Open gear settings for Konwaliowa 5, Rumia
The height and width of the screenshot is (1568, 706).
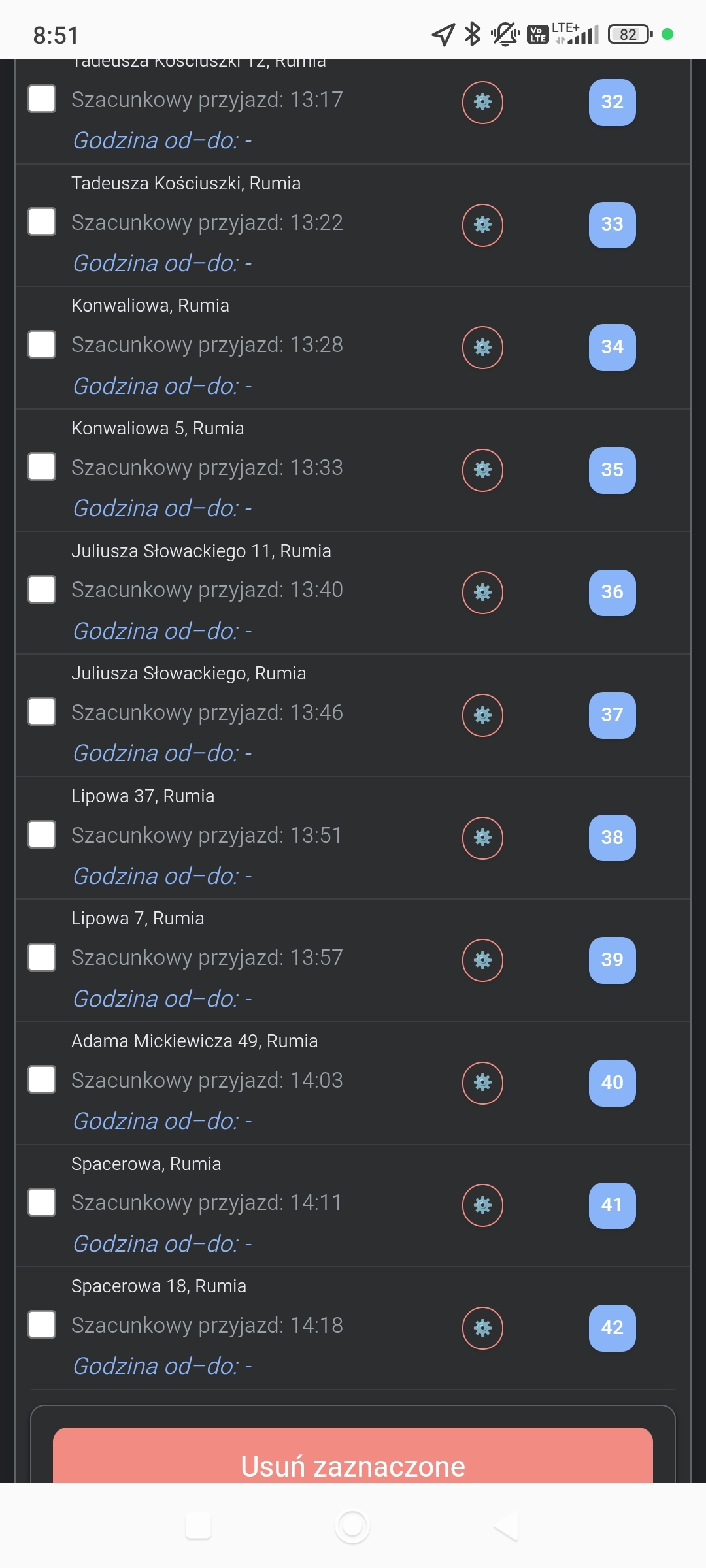coord(482,470)
